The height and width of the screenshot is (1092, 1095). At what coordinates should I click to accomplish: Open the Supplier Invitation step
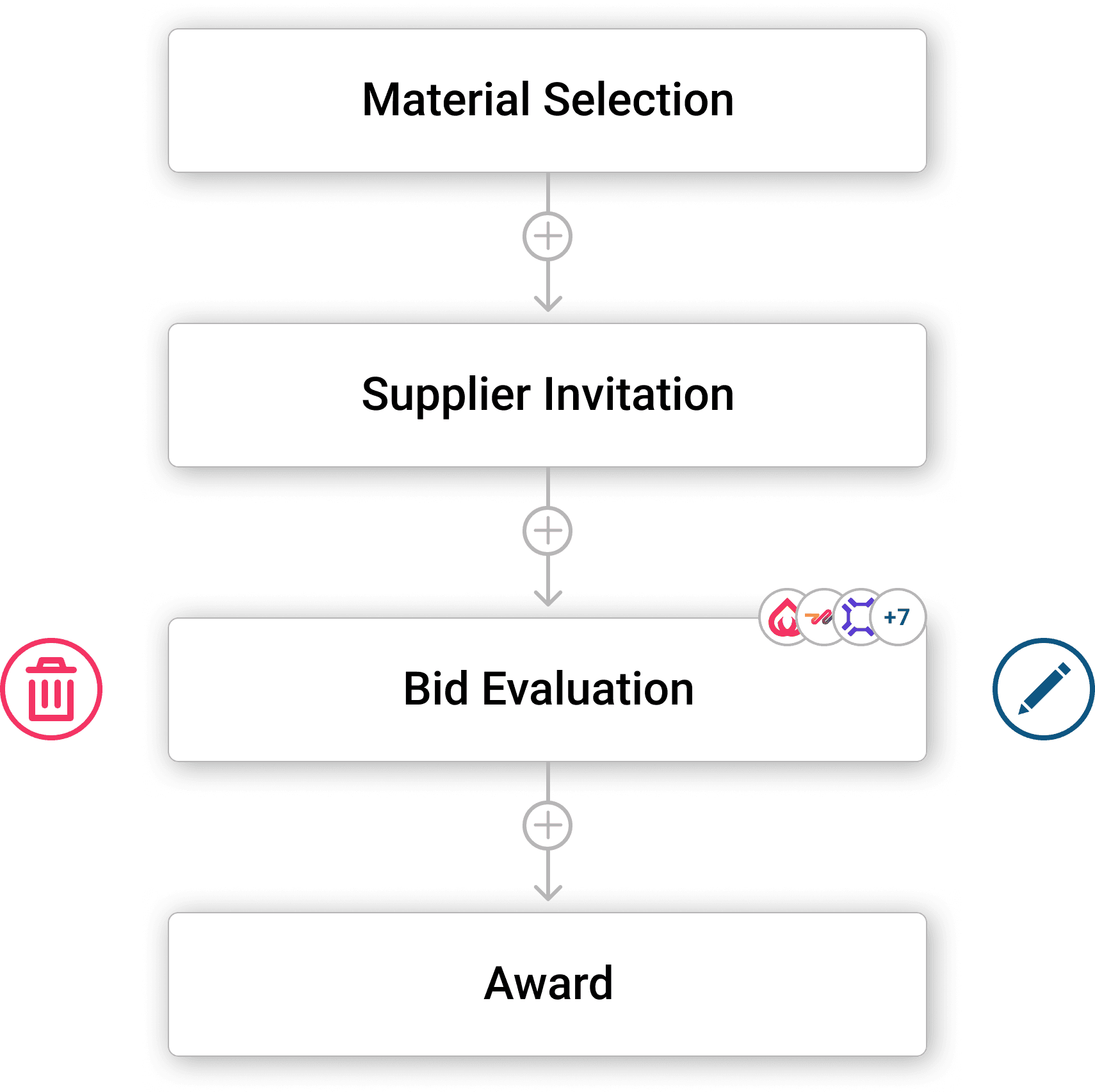pyautogui.click(x=547, y=395)
